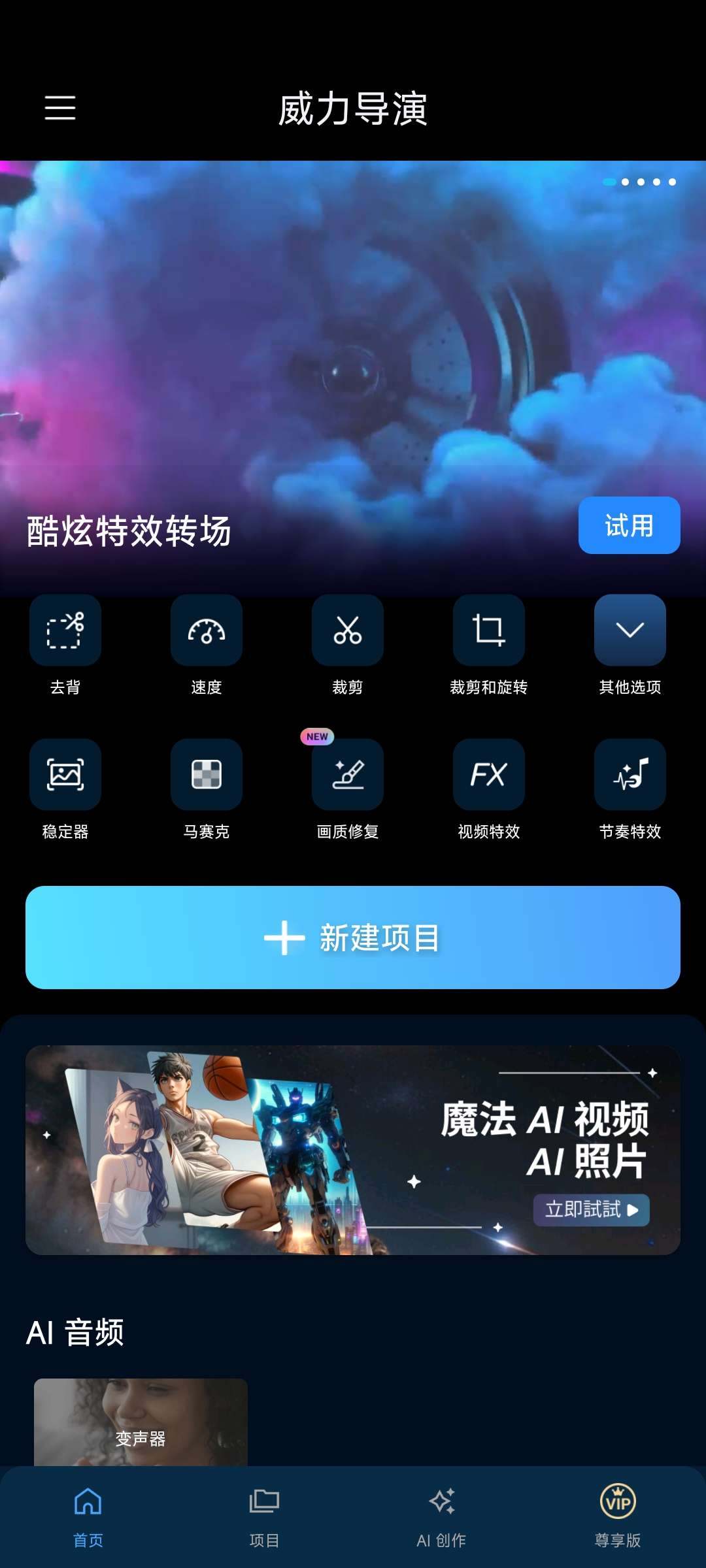
Task: Choose the 马赛克 mosaic tool
Action: coord(207,775)
